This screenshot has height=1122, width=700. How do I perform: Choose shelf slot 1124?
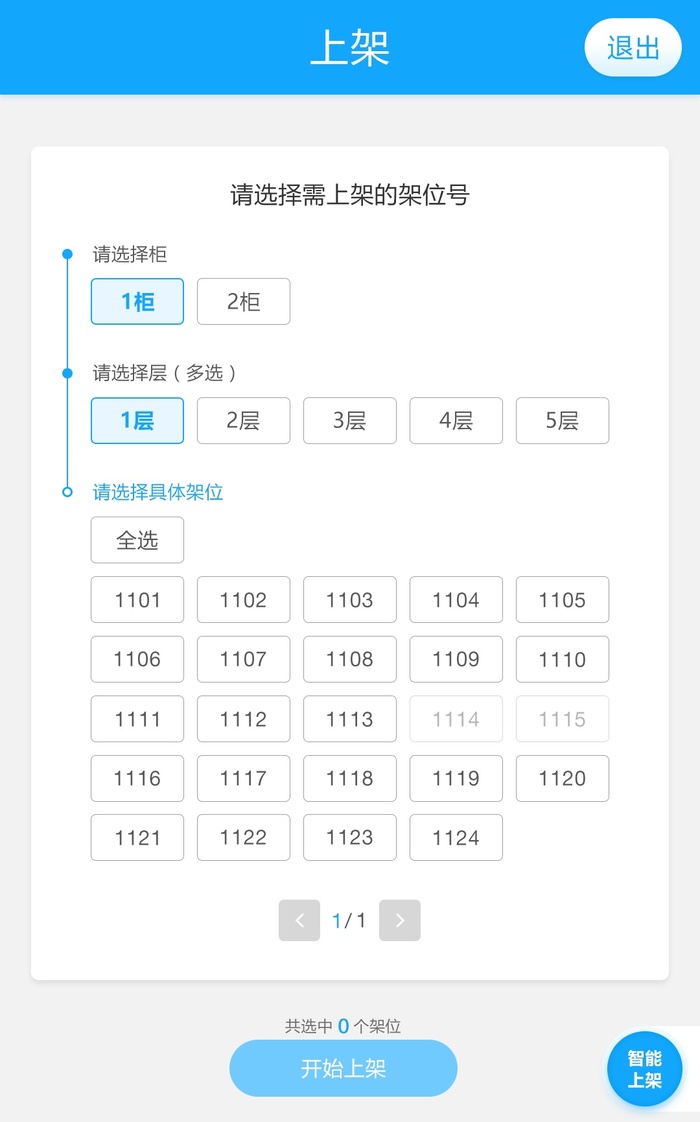pos(456,838)
